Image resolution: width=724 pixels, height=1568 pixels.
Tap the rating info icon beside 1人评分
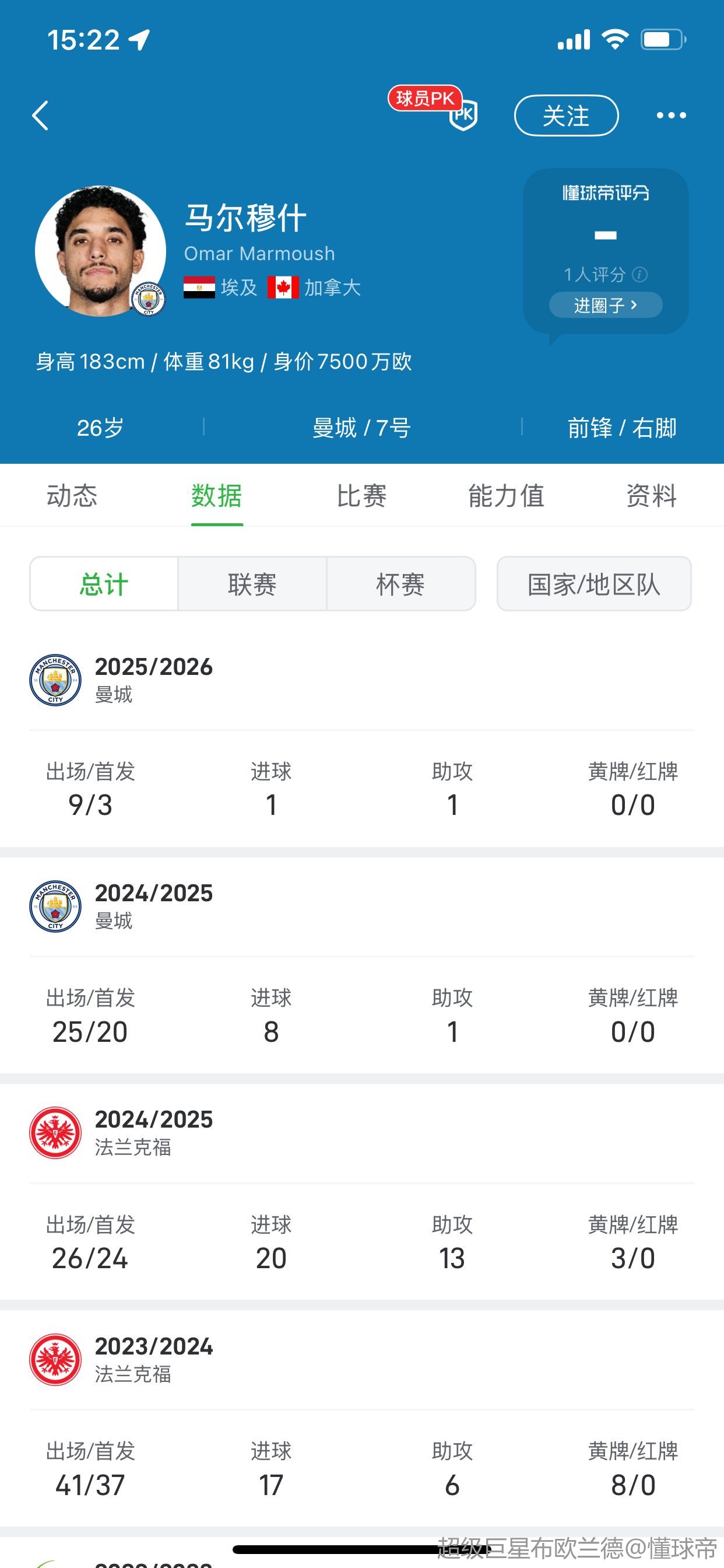640,275
